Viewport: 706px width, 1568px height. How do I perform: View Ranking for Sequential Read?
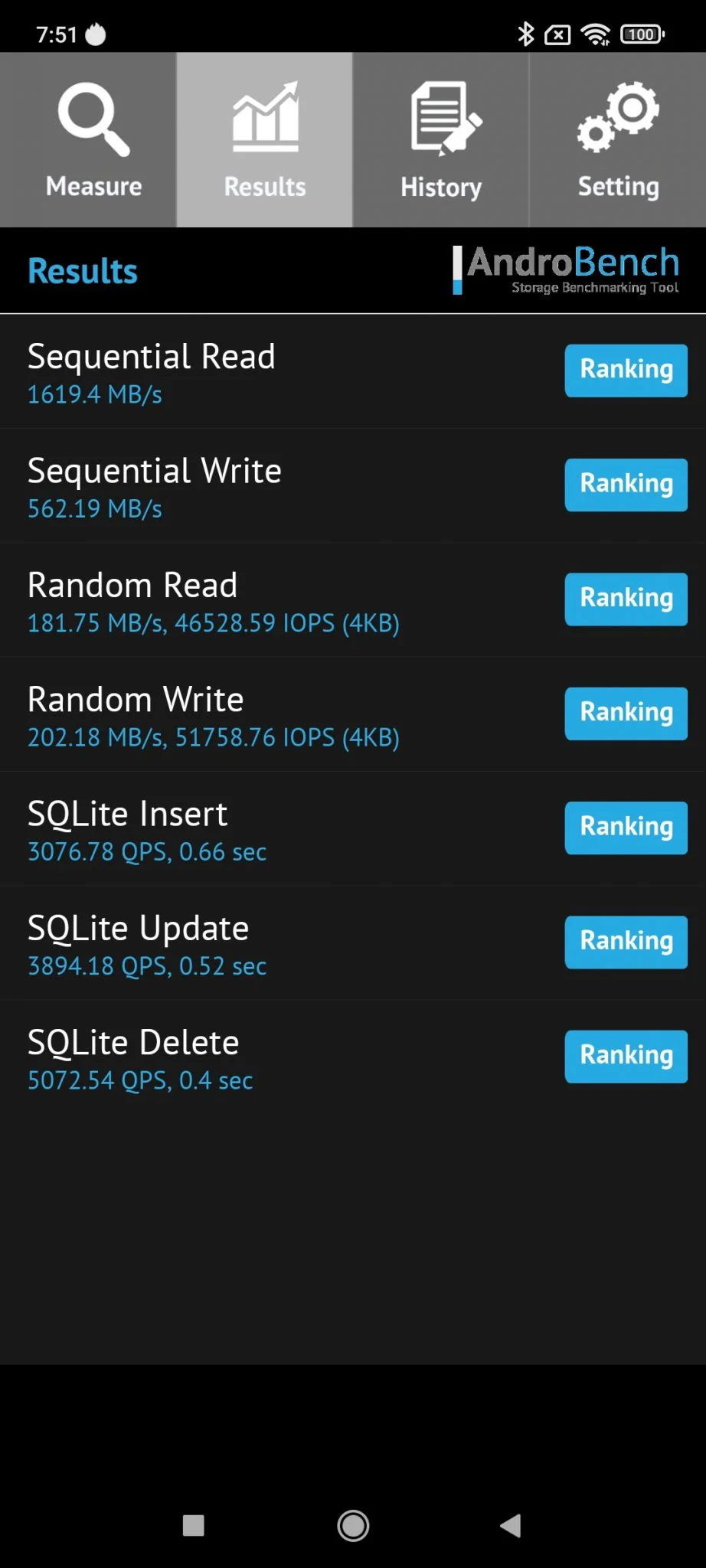pyautogui.click(x=626, y=371)
